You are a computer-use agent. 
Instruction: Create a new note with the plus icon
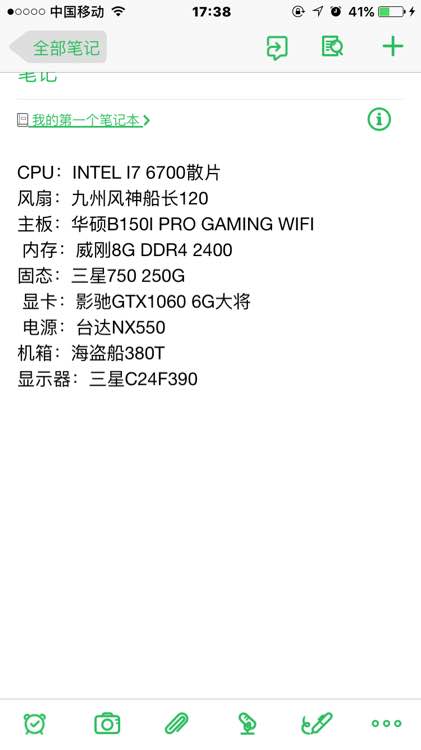(393, 47)
